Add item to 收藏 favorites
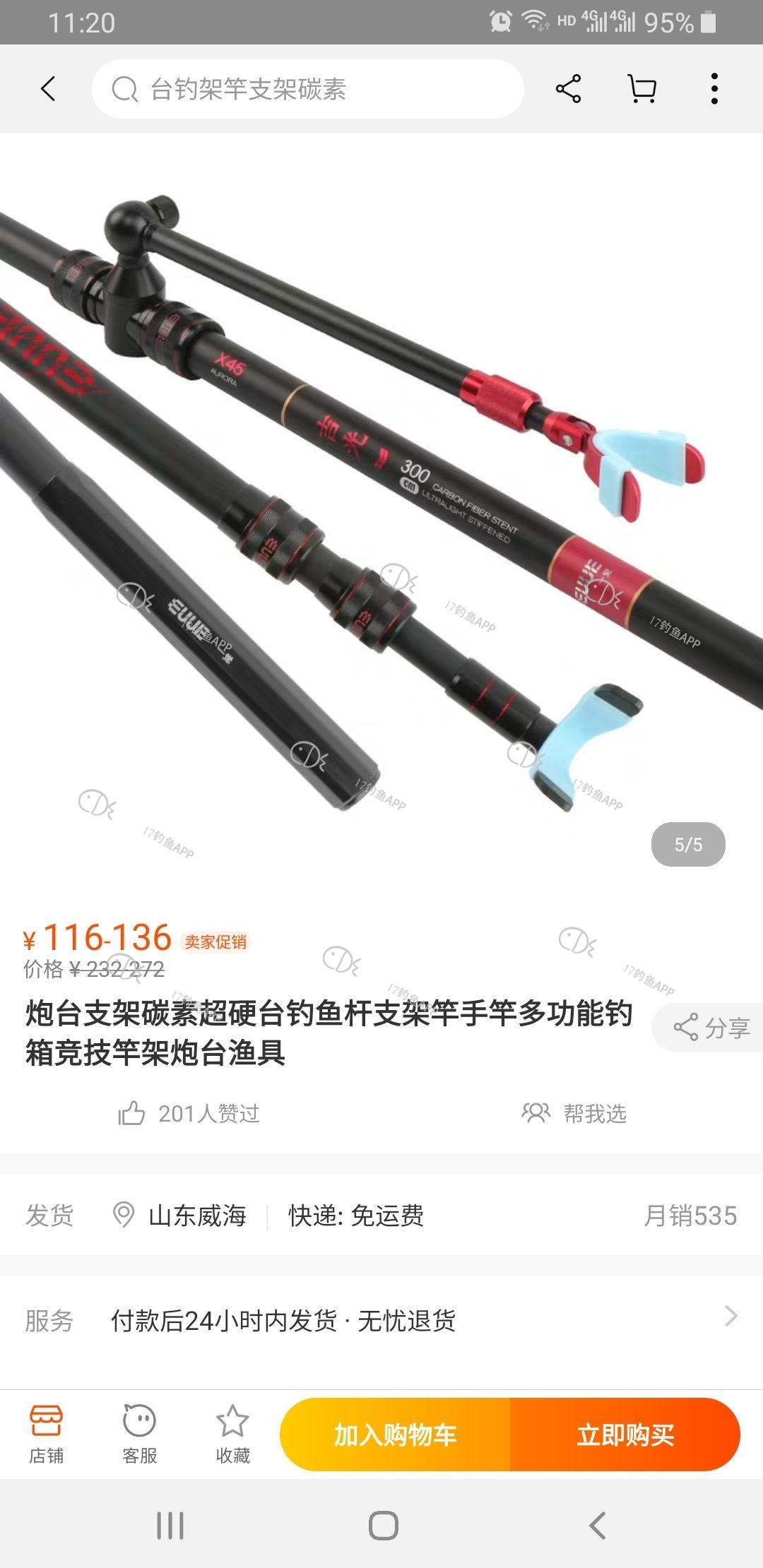The height and width of the screenshot is (1568, 763). (x=232, y=1435)
